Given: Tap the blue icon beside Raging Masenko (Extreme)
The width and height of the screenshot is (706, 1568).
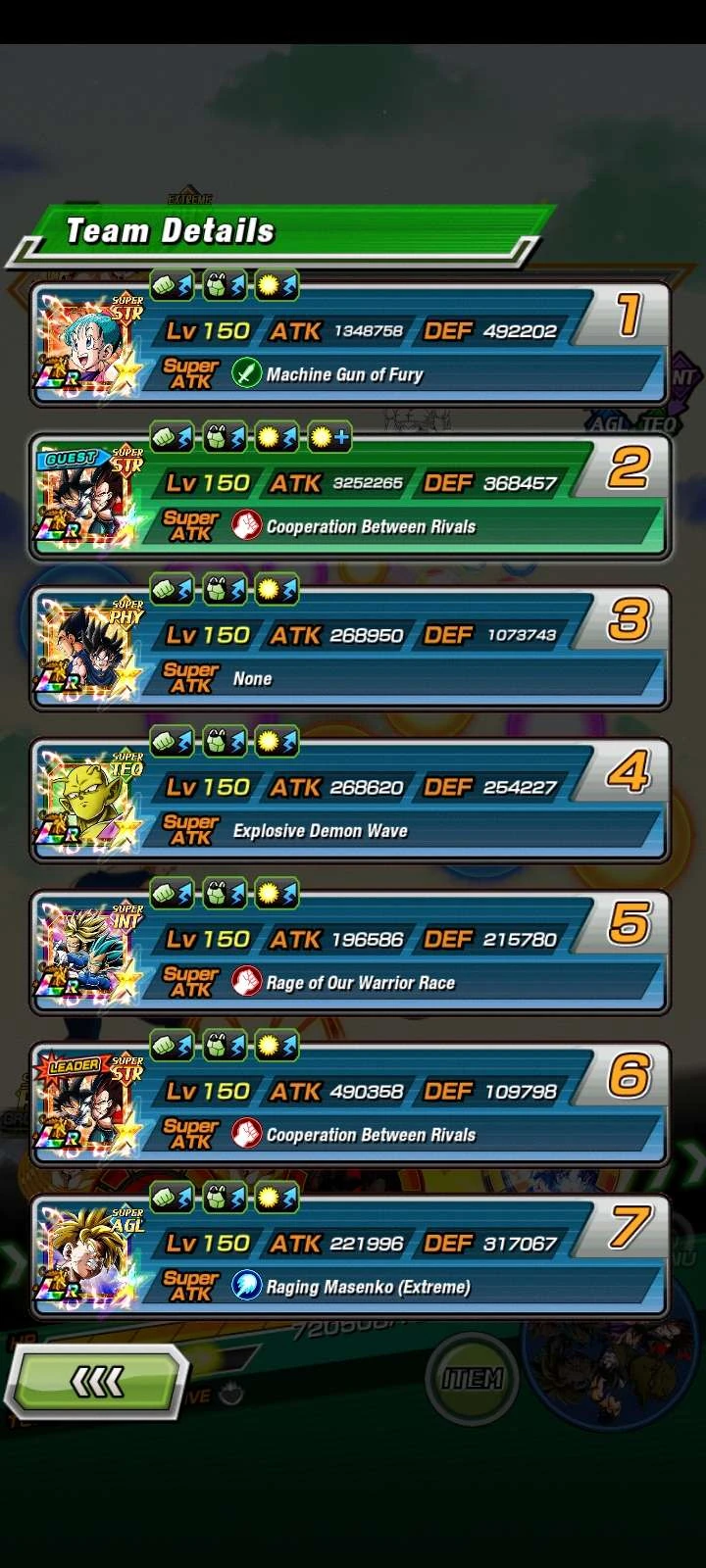Looking at the screenshot, I should pyautogui.click(x=247, y=1286).
